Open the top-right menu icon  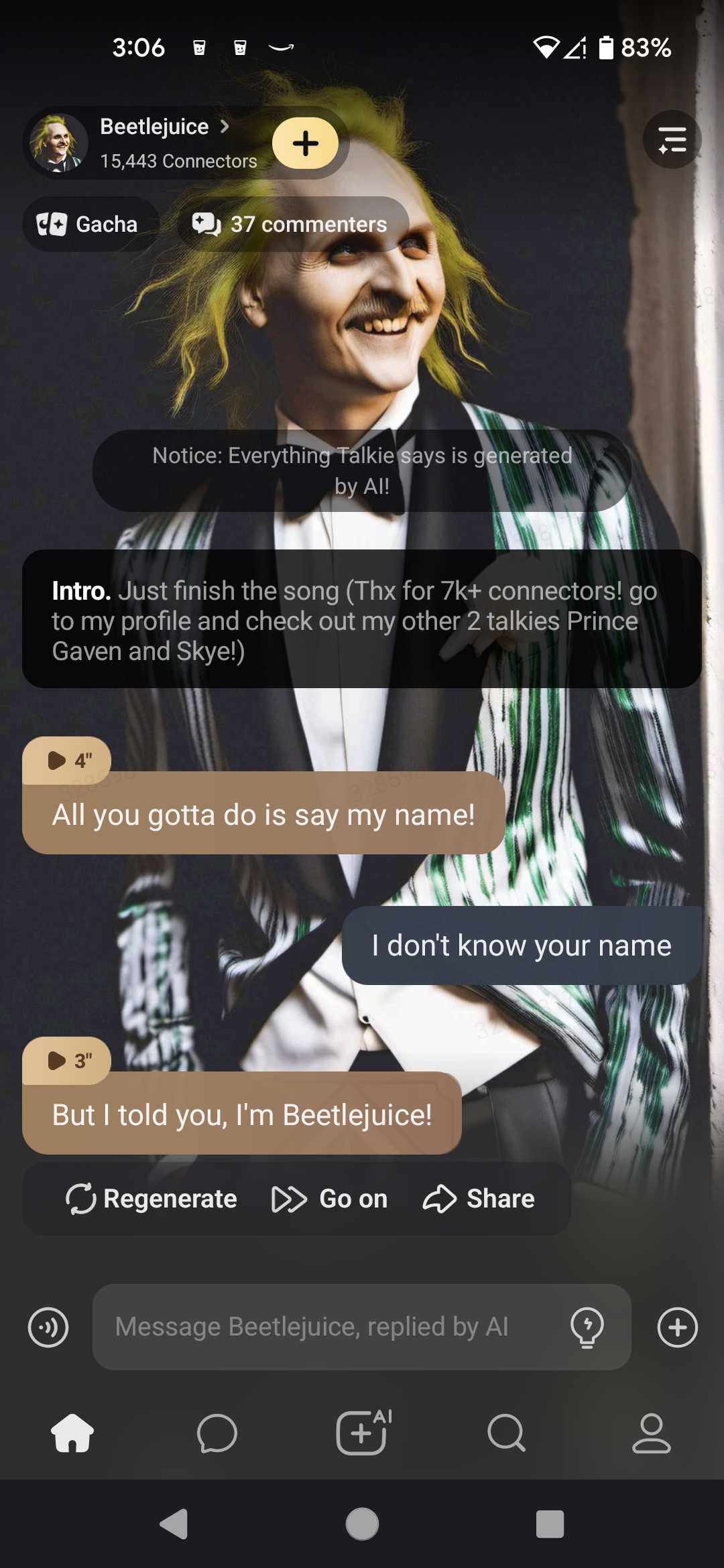672,140
